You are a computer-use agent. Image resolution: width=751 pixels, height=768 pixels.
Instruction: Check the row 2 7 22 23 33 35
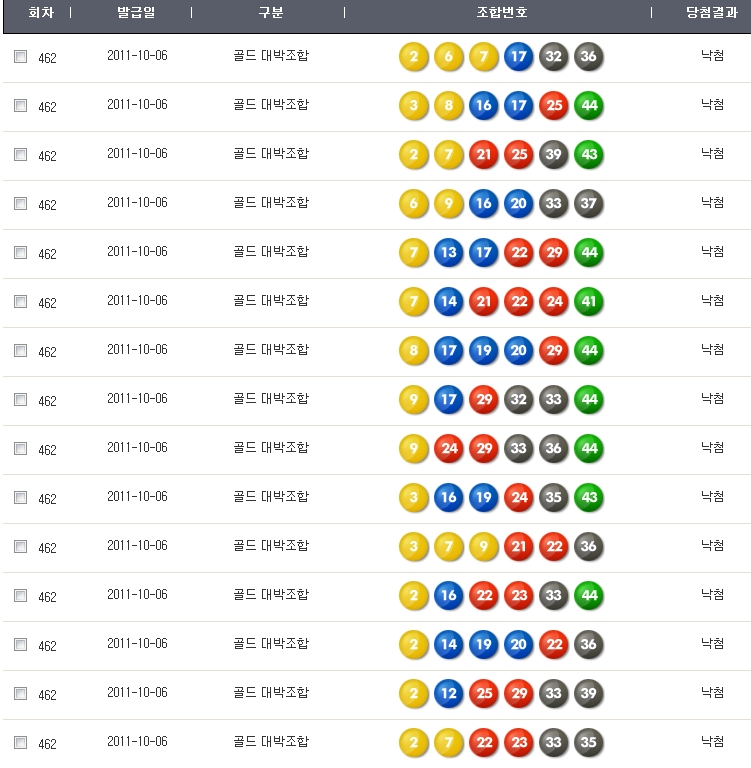20,743
